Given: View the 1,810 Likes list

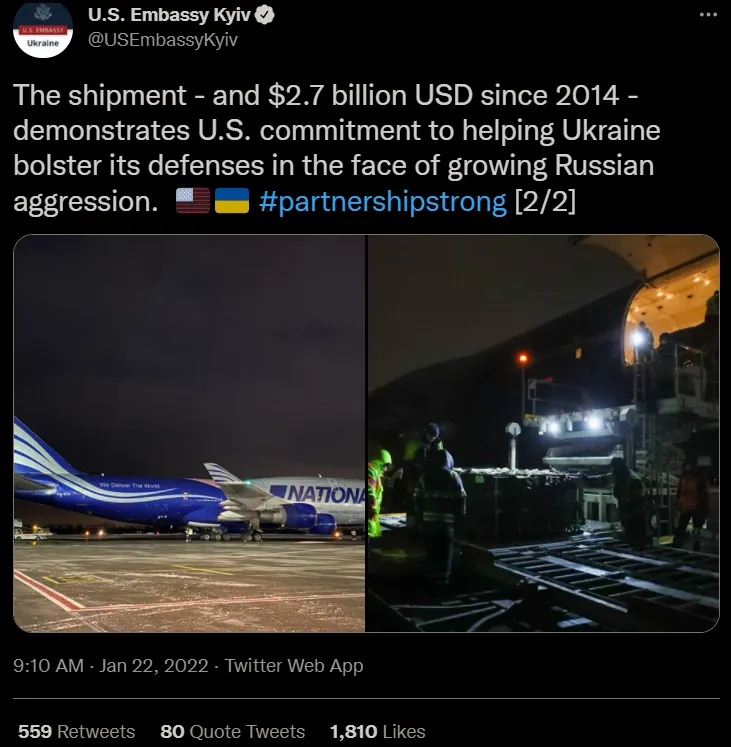Looking at the screenshot, I should point(377,731).
